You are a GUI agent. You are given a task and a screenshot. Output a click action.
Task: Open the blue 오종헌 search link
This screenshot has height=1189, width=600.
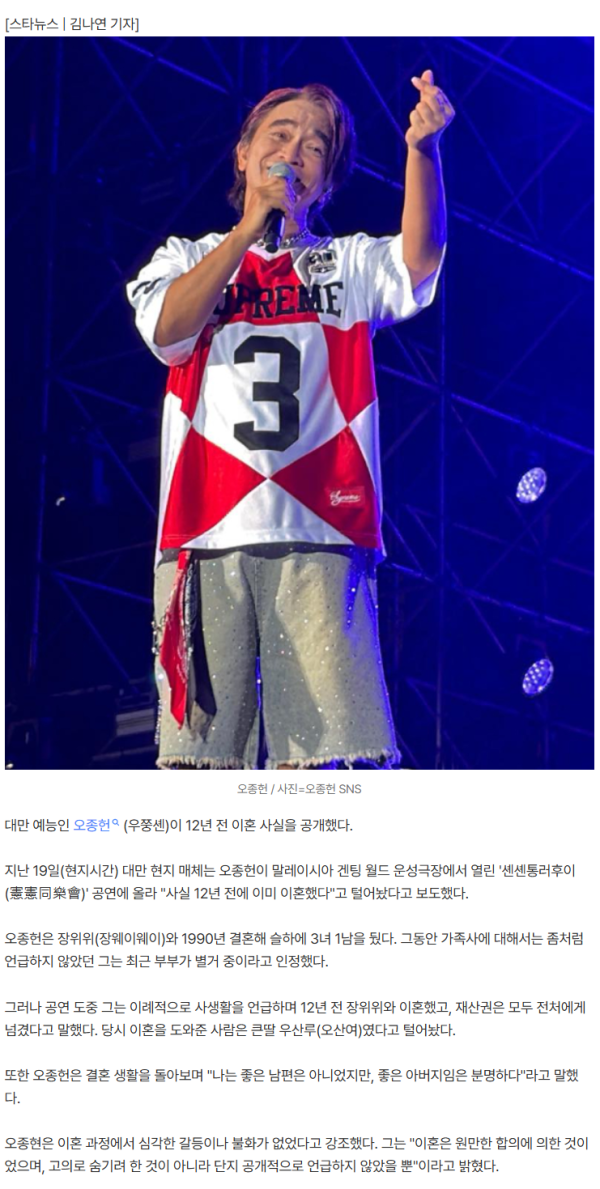click(x=96, y=826)
